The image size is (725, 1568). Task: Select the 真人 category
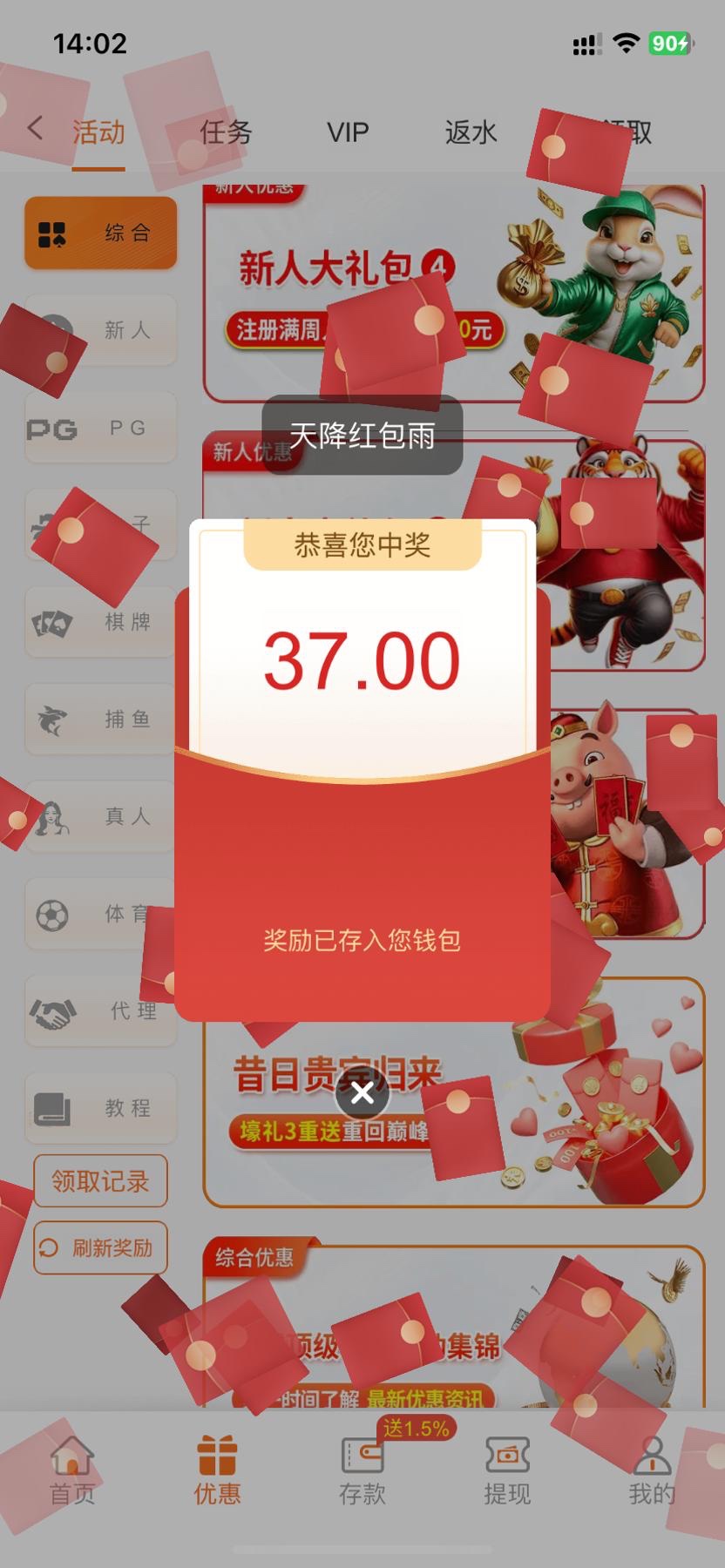pyautogui.click(x=100, y=816)
